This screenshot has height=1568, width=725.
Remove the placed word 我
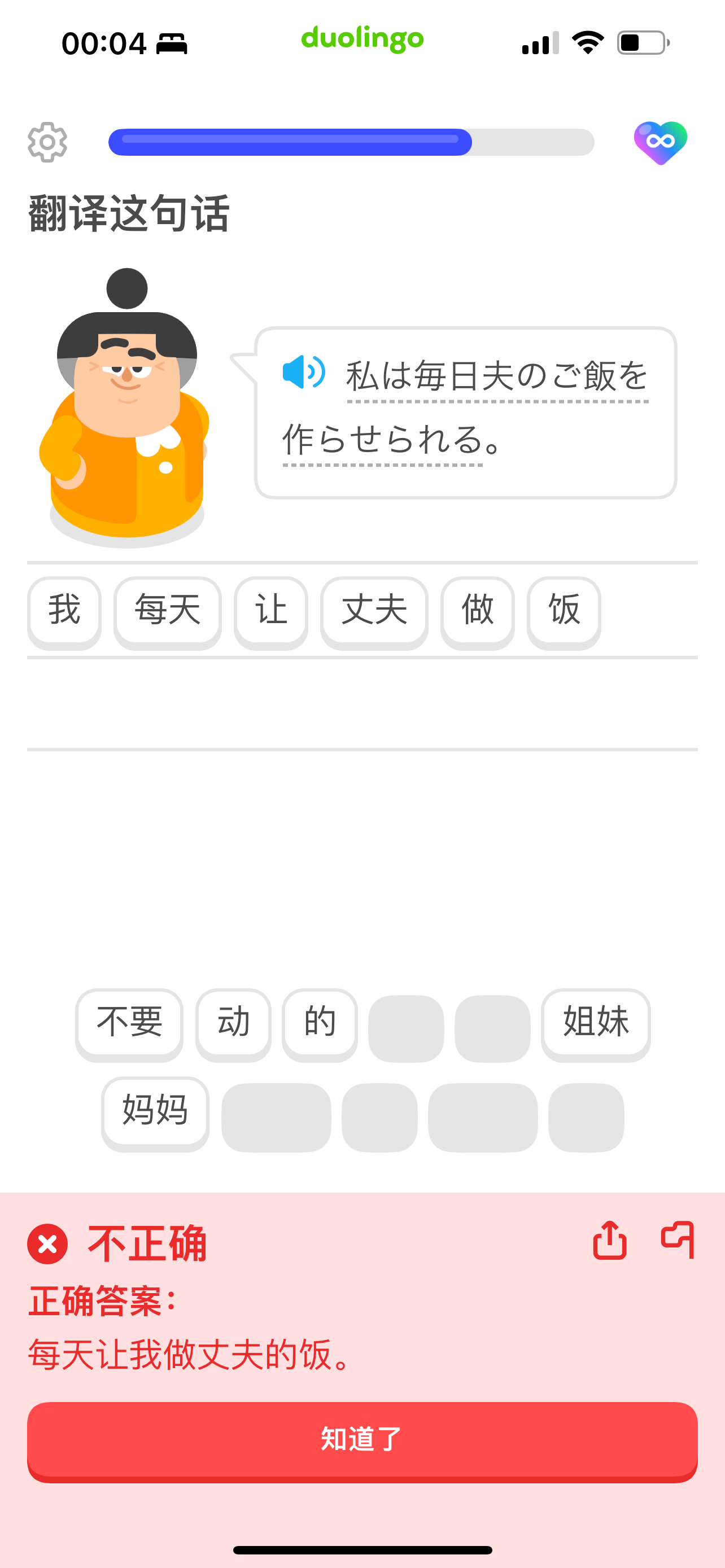(64, 612)
